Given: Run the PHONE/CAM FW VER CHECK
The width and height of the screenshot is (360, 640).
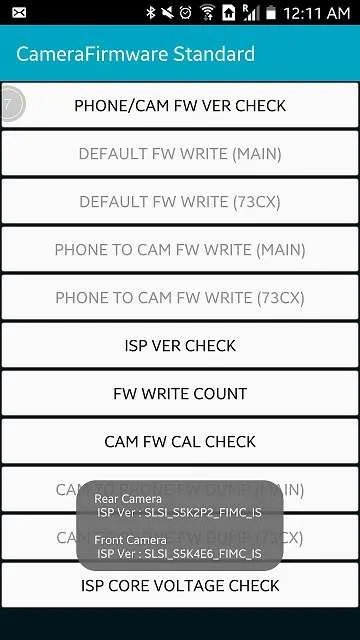Looking at the screenshot, I should click(180, 105).
